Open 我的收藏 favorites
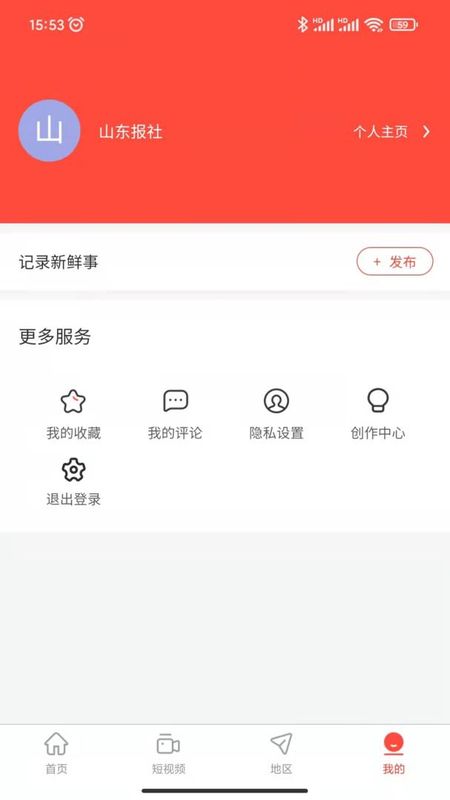Viewport: 450px width, 800px height. point(73,414)
